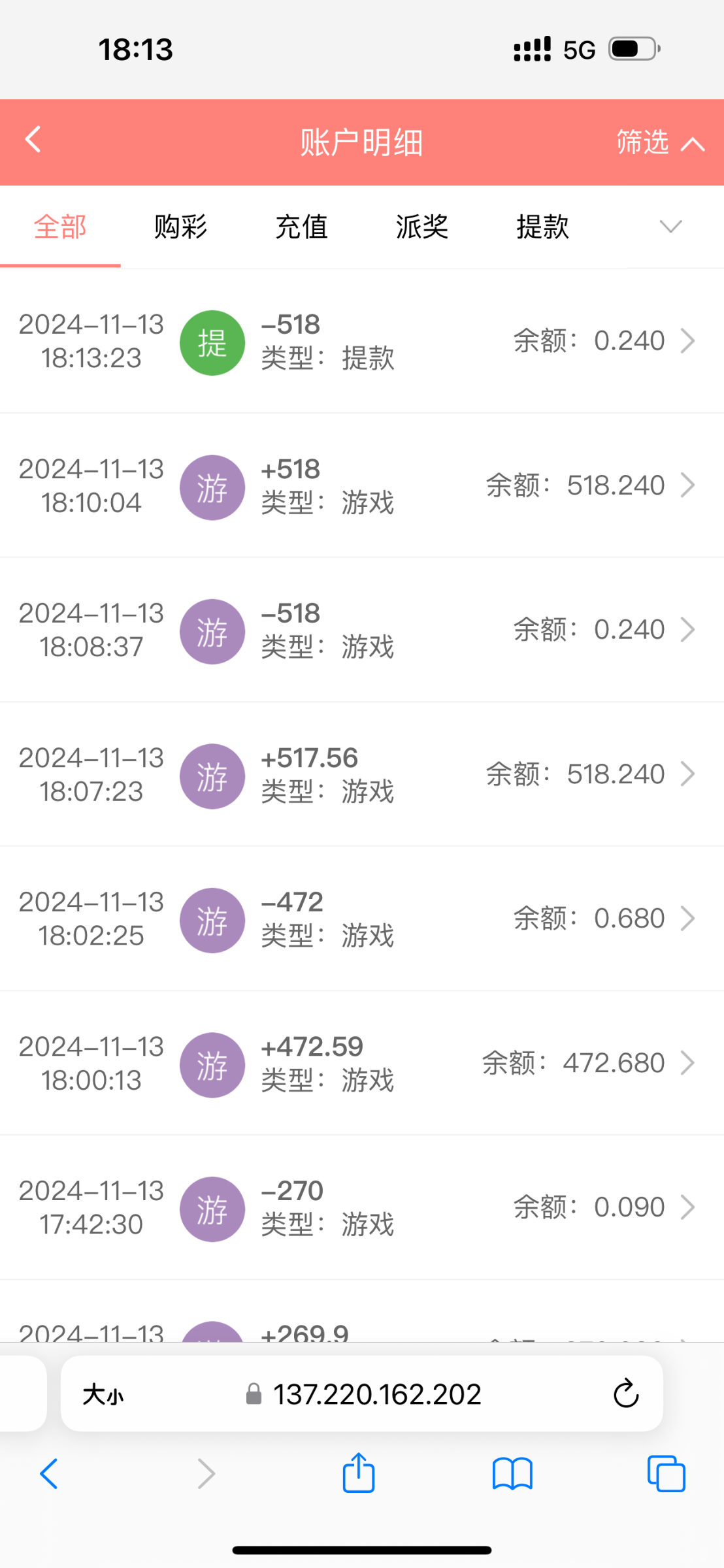Viewport: 724px width, 1568px height.
Task: Open Safari share sheet
Action: (x=358, y=1474)
